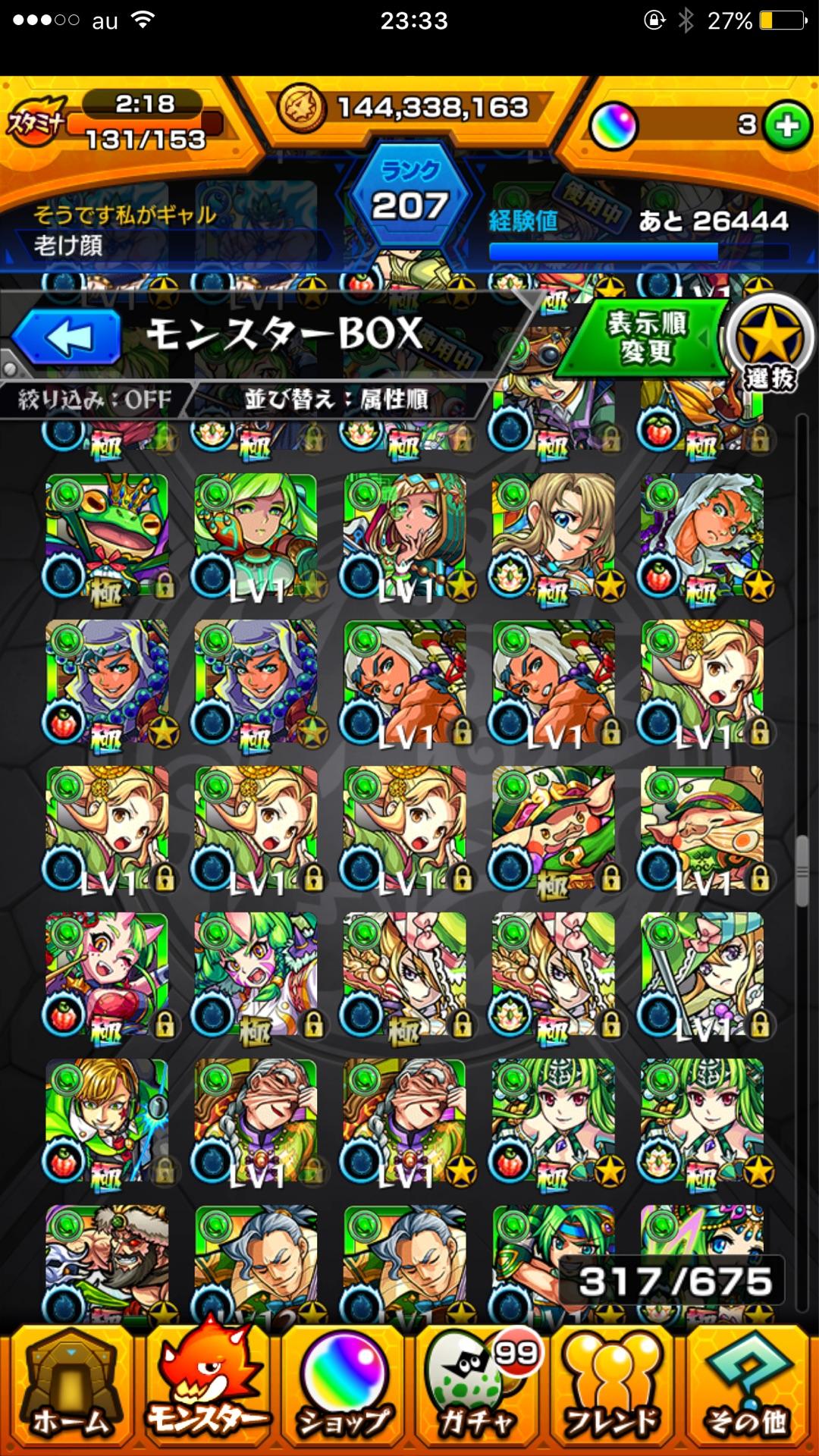Open the 絞り込み filter option
Screen dimensions: 819x1456
(95, 399)
